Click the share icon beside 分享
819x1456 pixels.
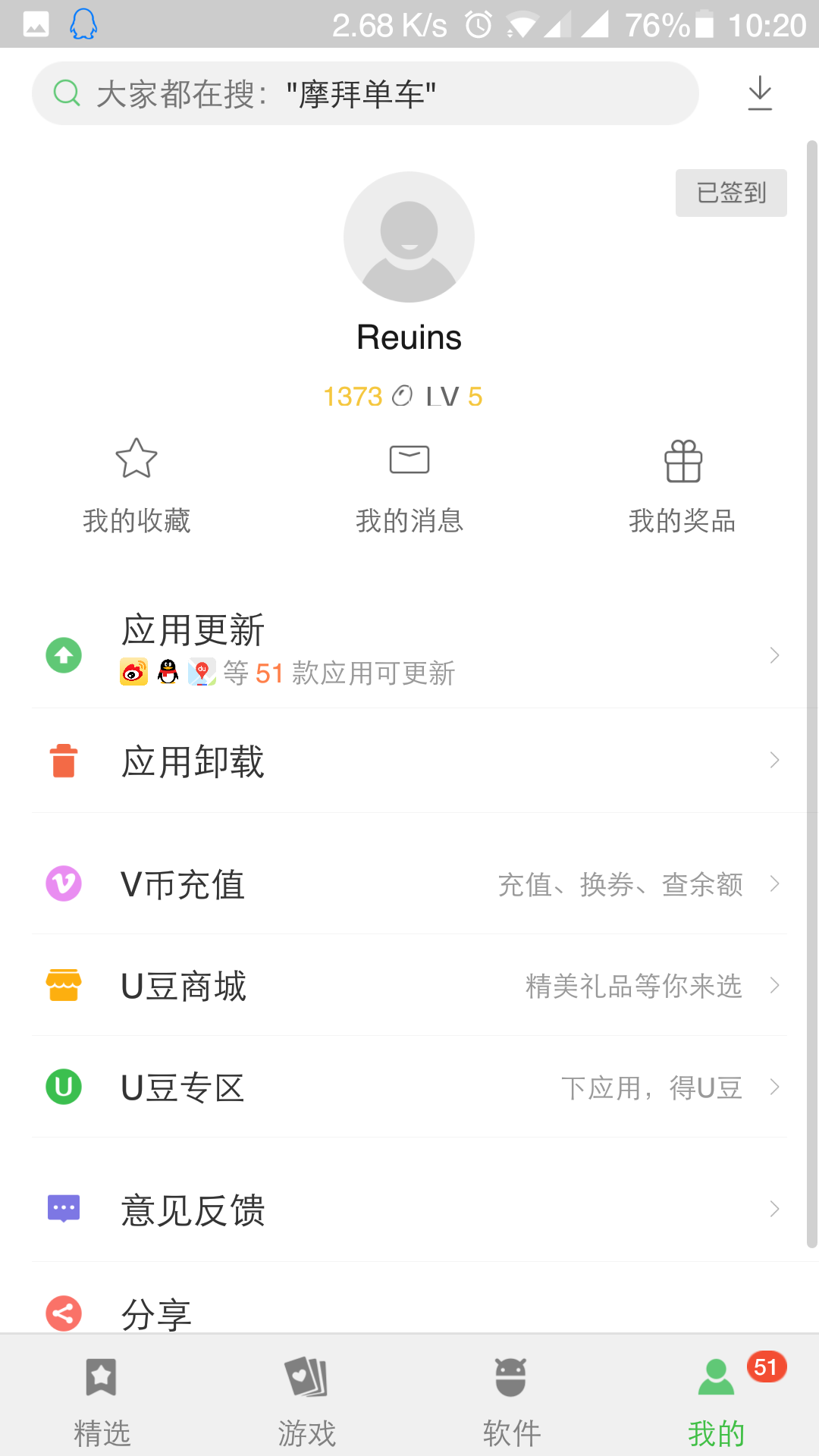pos(64,1314)
